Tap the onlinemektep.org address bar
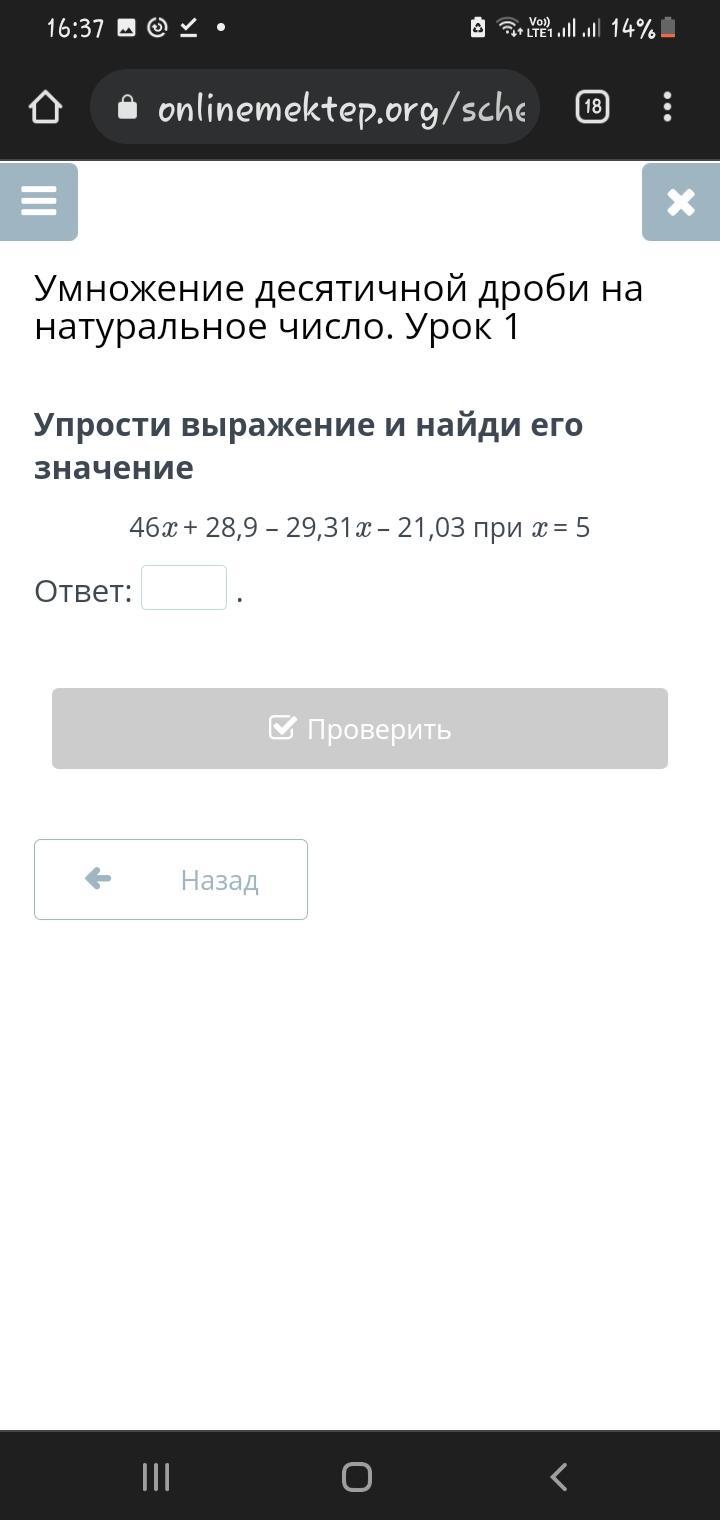Image resolution: width=720 pixels, height=1520 pixels. (315, 107)
